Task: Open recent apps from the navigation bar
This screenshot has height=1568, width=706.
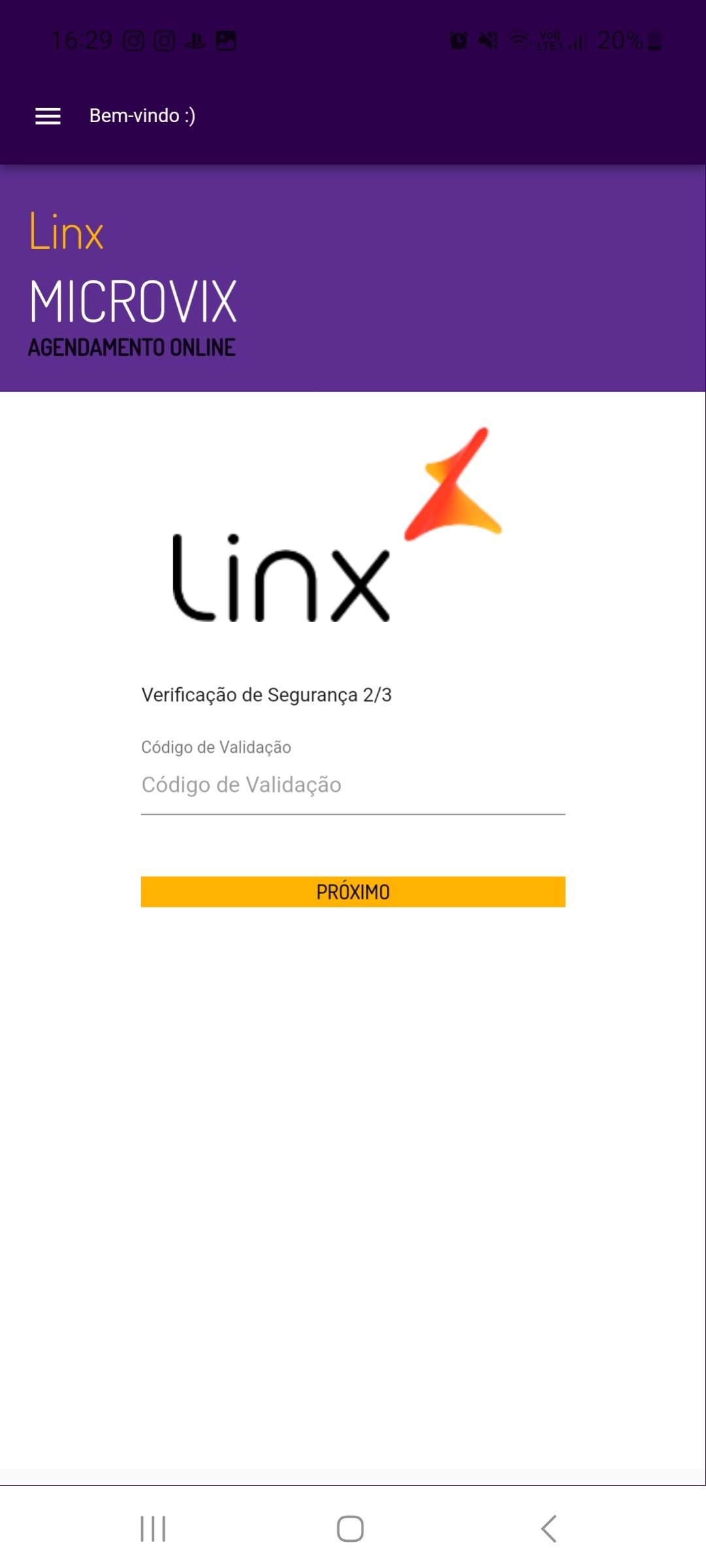Action: [153, 1529]
